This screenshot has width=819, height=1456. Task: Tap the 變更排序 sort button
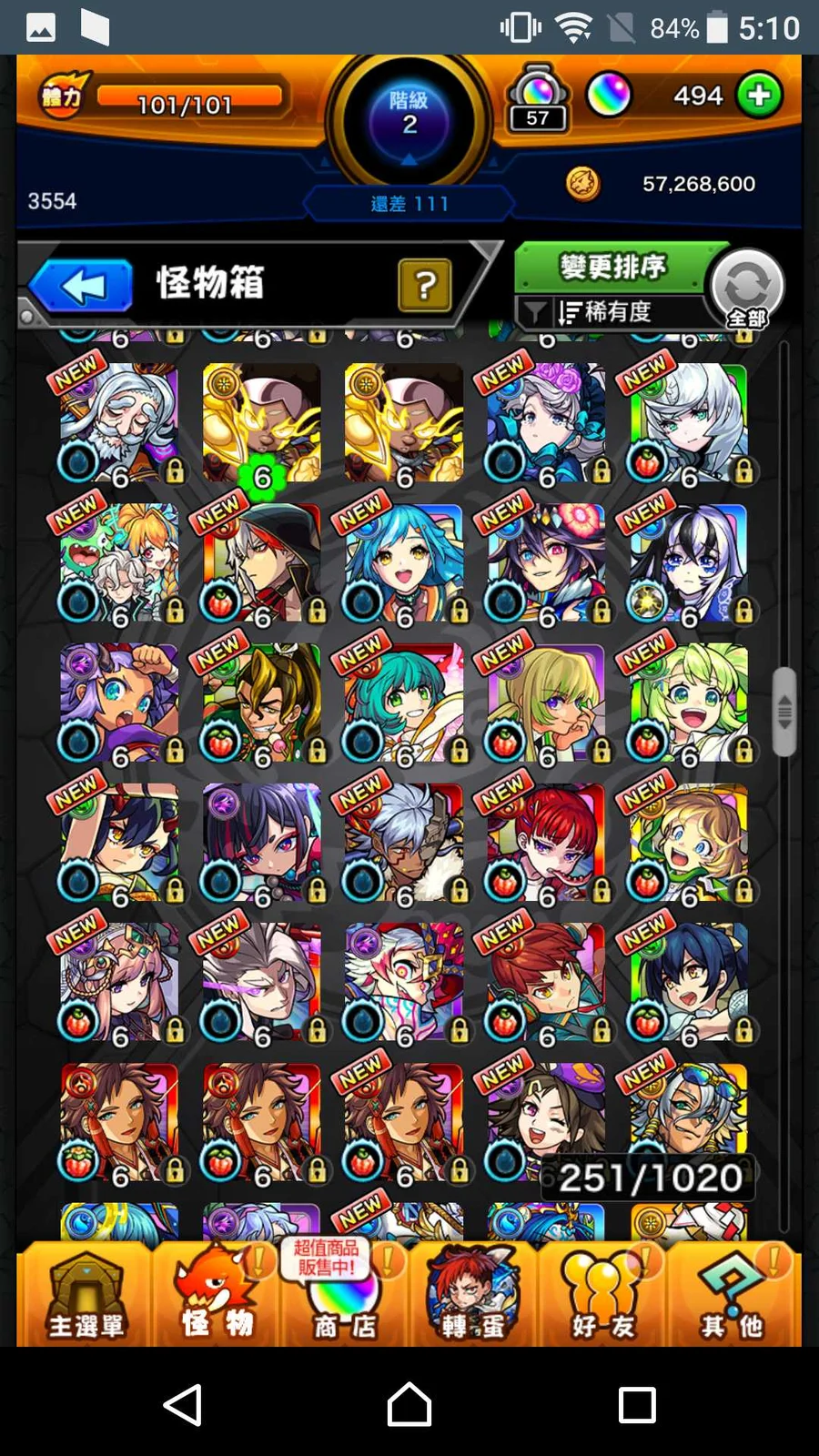pos(612,267)
